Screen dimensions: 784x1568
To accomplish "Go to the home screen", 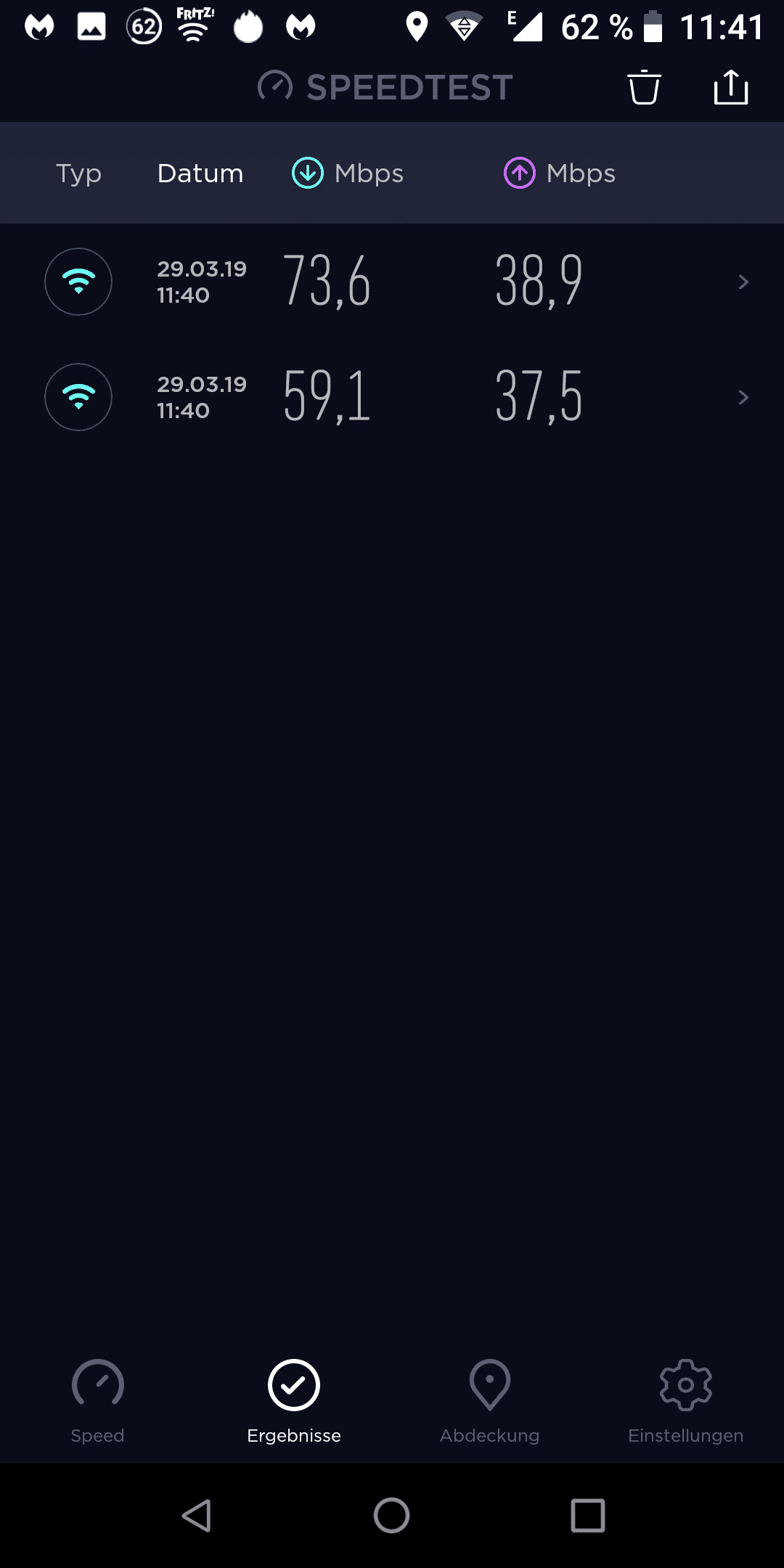I will coord(392,1516).
